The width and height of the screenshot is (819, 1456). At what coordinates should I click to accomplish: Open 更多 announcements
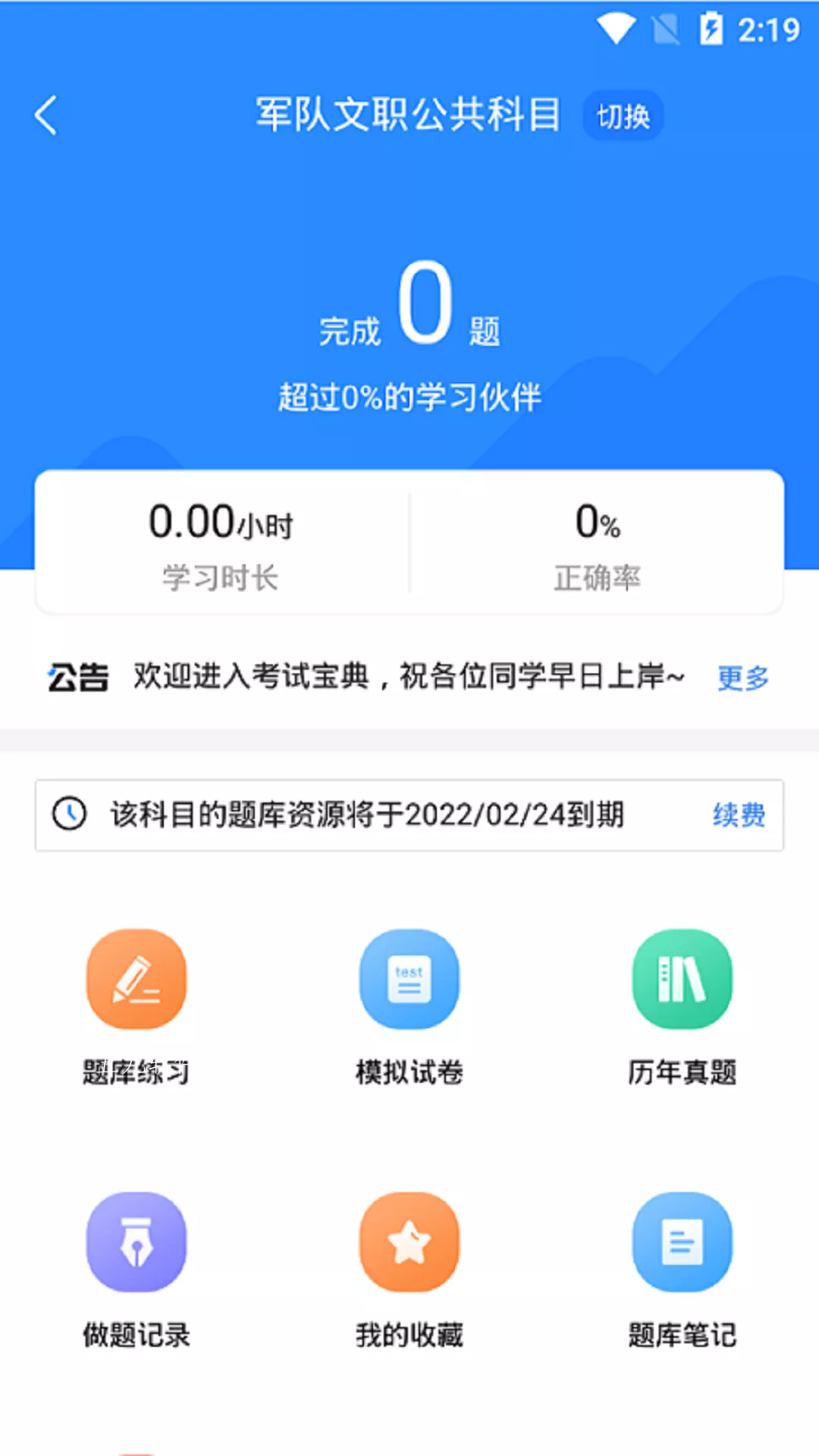(x=743, y=677)
